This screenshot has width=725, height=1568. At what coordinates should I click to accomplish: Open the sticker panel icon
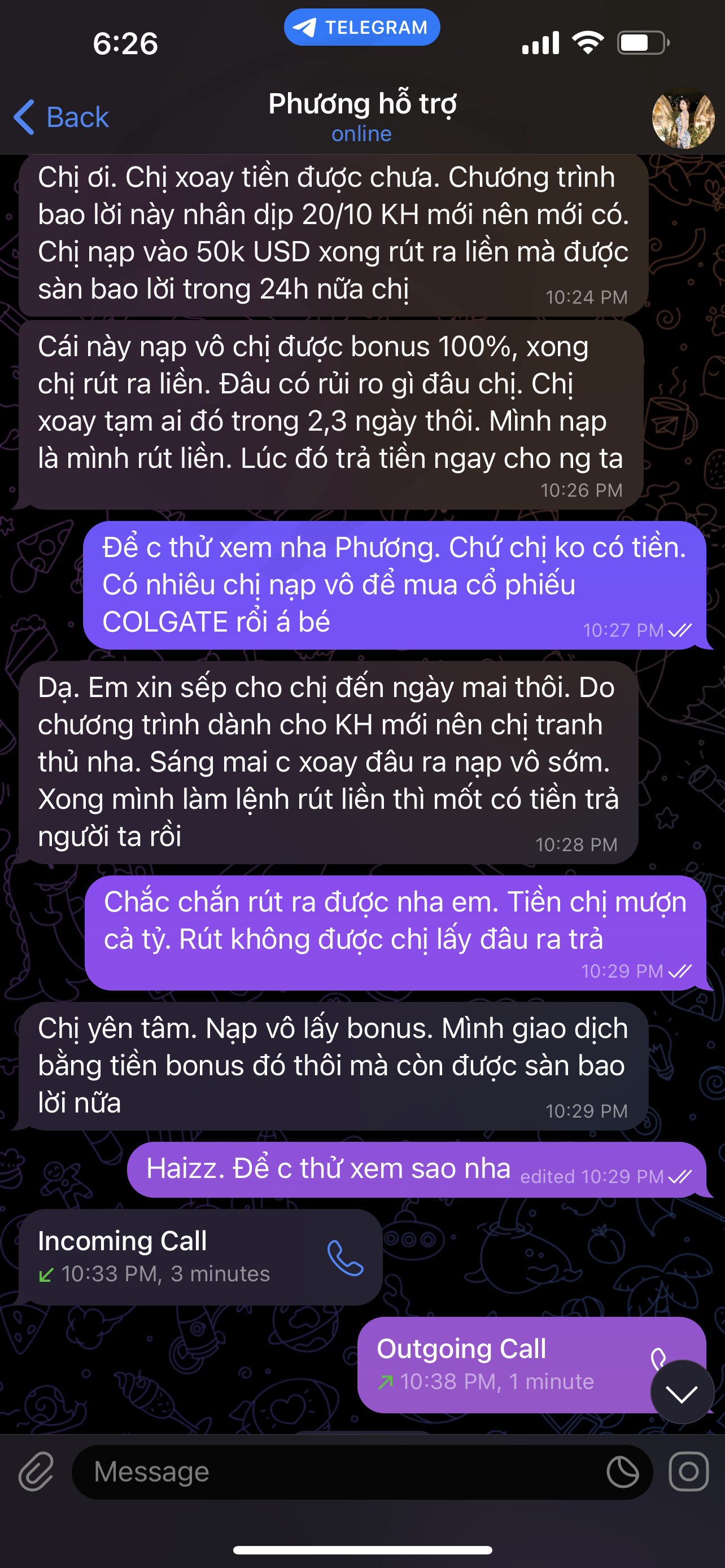tap(623, 1472)
